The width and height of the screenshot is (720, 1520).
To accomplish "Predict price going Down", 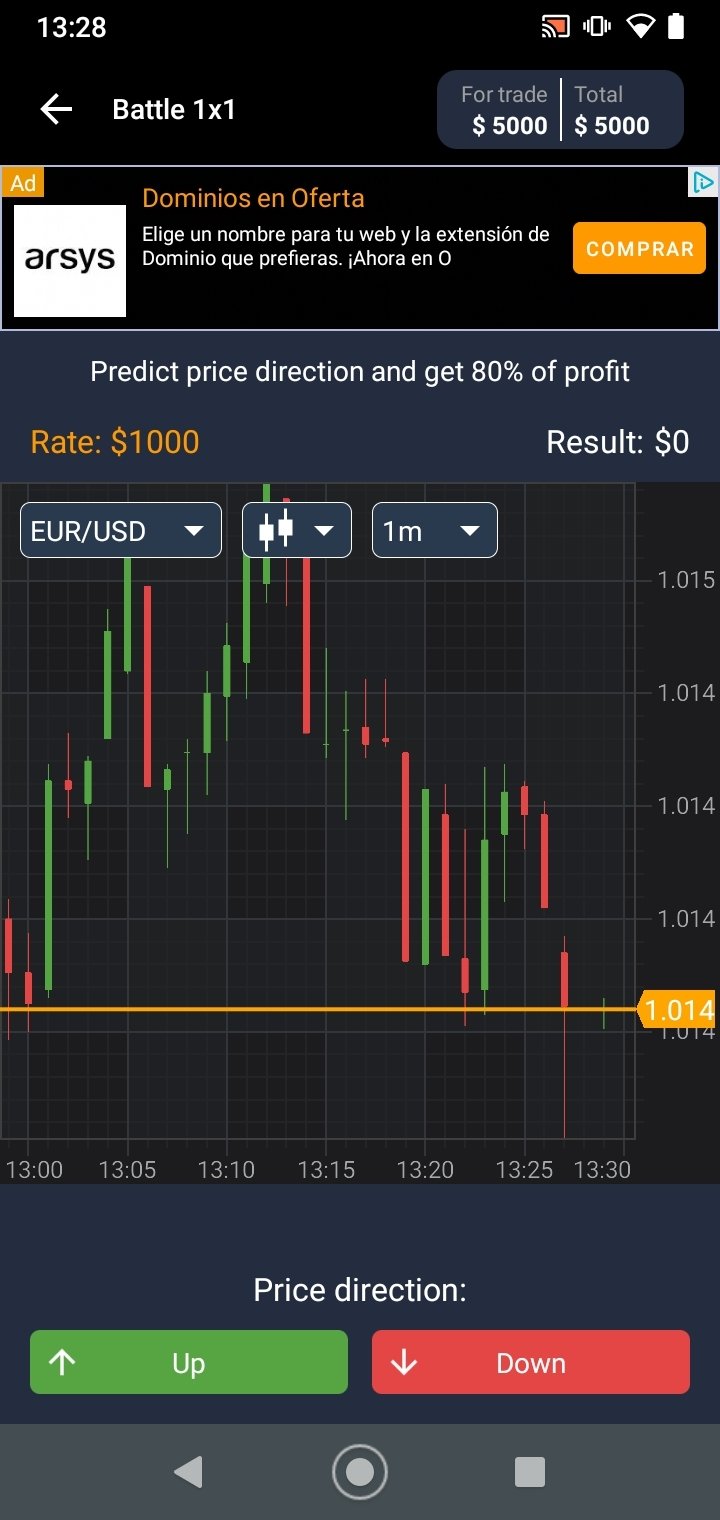I will (531, 1362).
